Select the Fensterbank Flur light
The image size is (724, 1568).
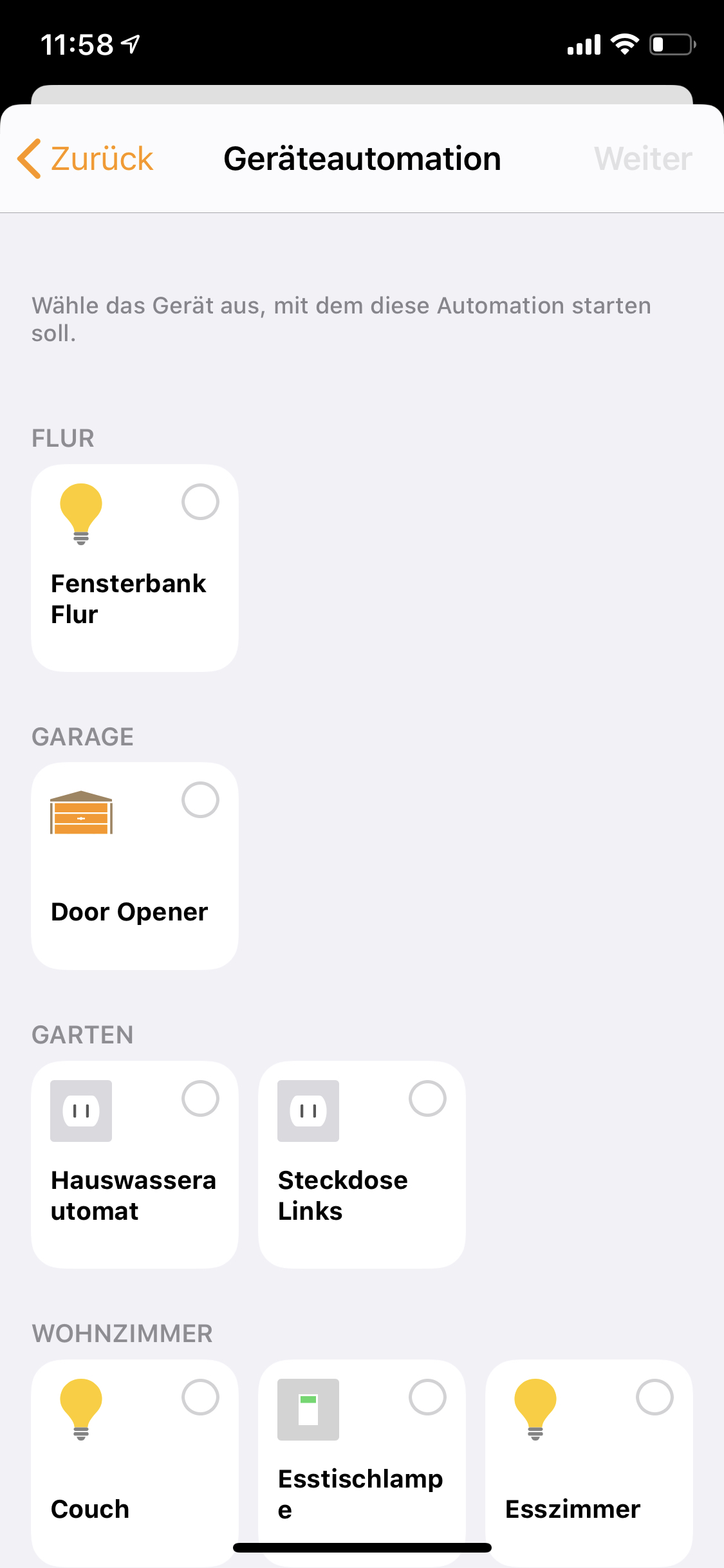point(135,568)
